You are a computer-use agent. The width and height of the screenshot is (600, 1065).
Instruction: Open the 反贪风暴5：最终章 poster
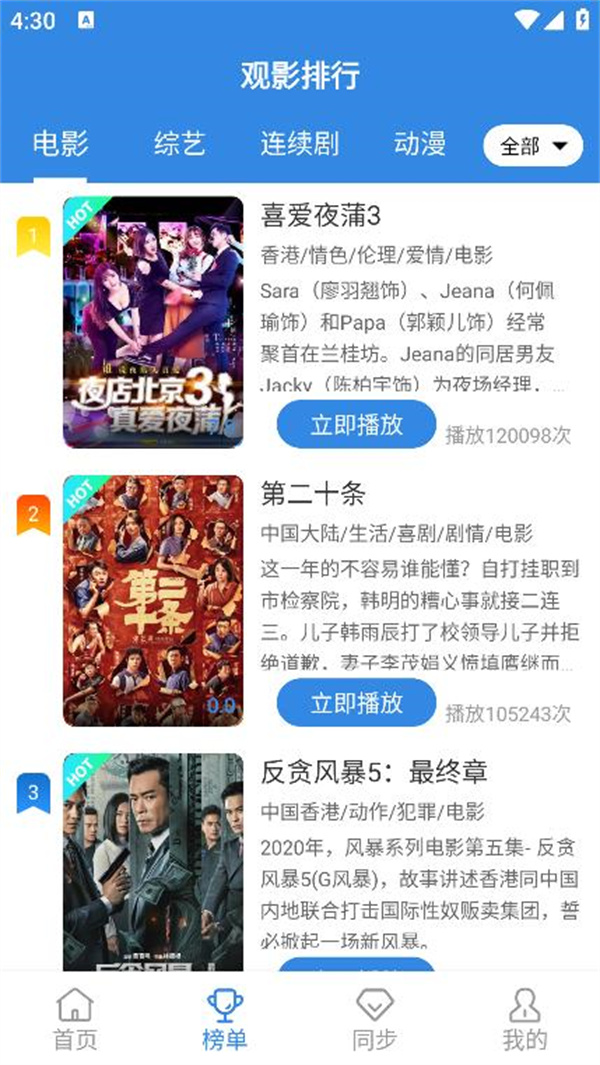click(153, 862)
